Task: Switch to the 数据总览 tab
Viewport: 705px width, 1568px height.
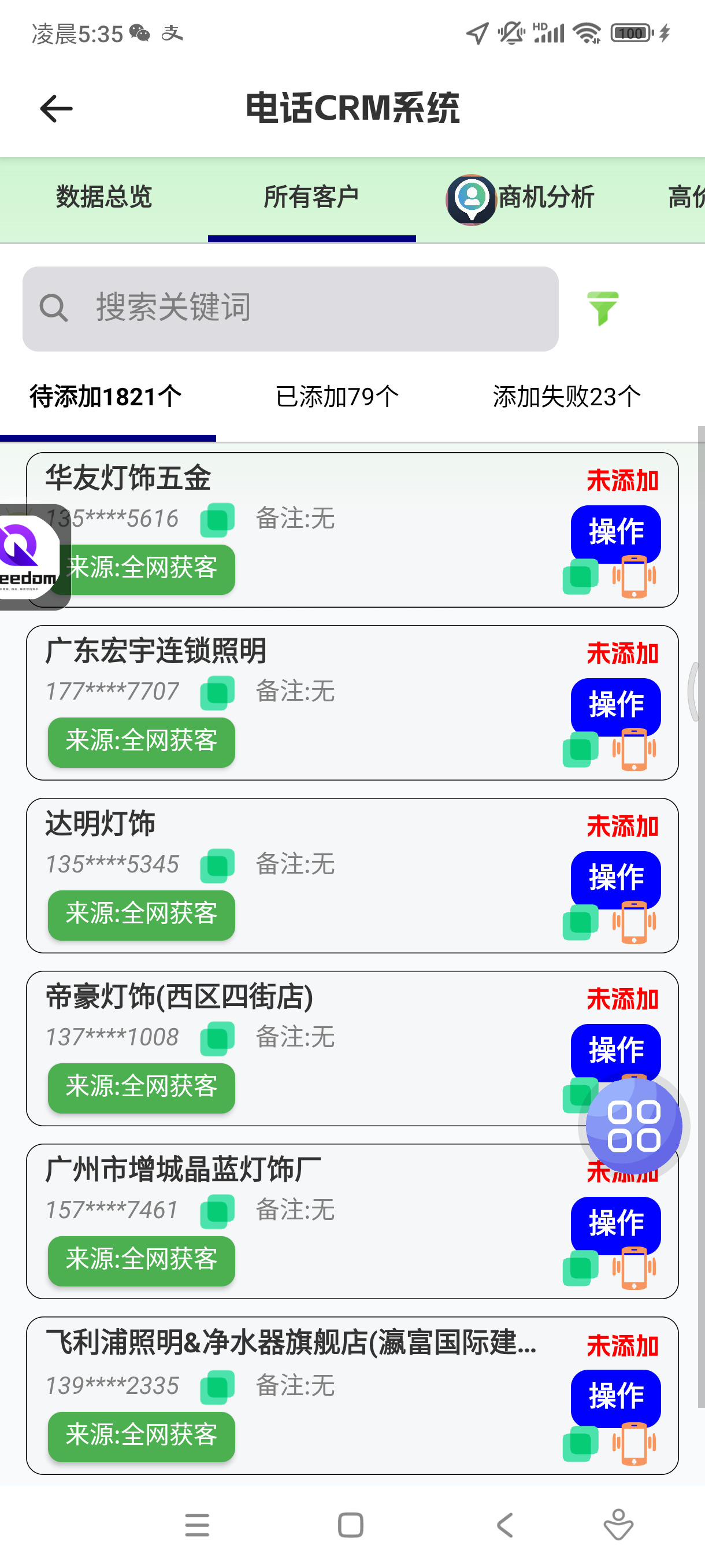Action: (104, 197)
